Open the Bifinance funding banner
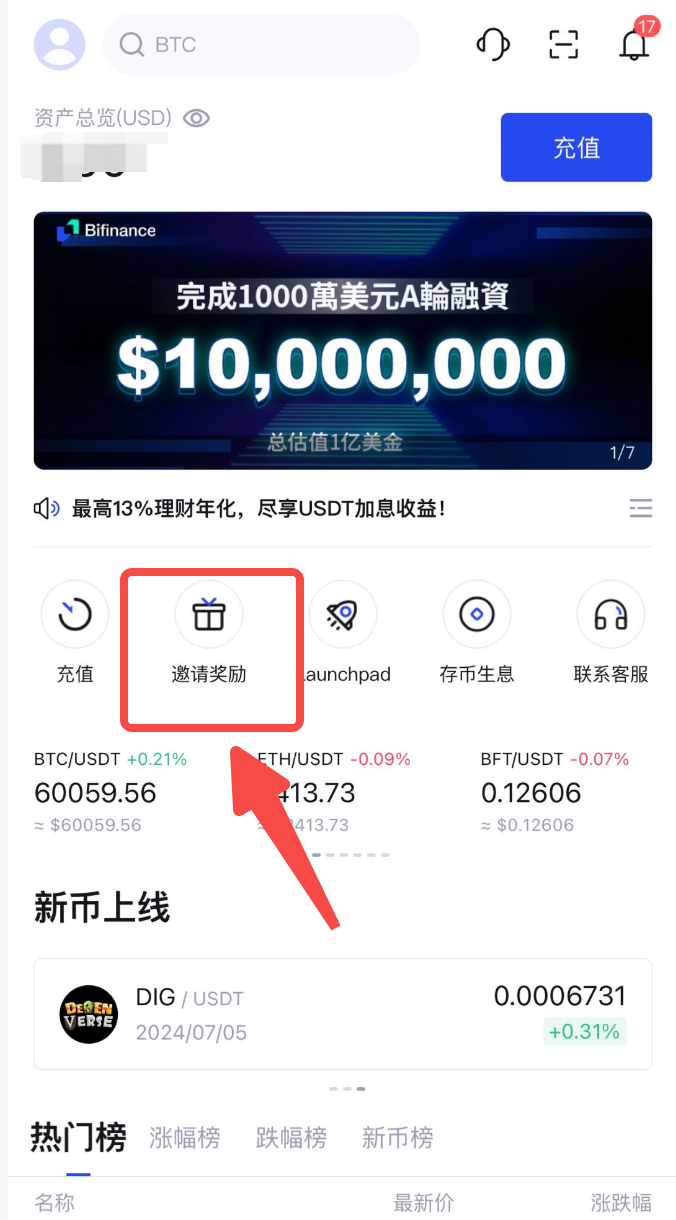676x1220 pixels. 343,340
